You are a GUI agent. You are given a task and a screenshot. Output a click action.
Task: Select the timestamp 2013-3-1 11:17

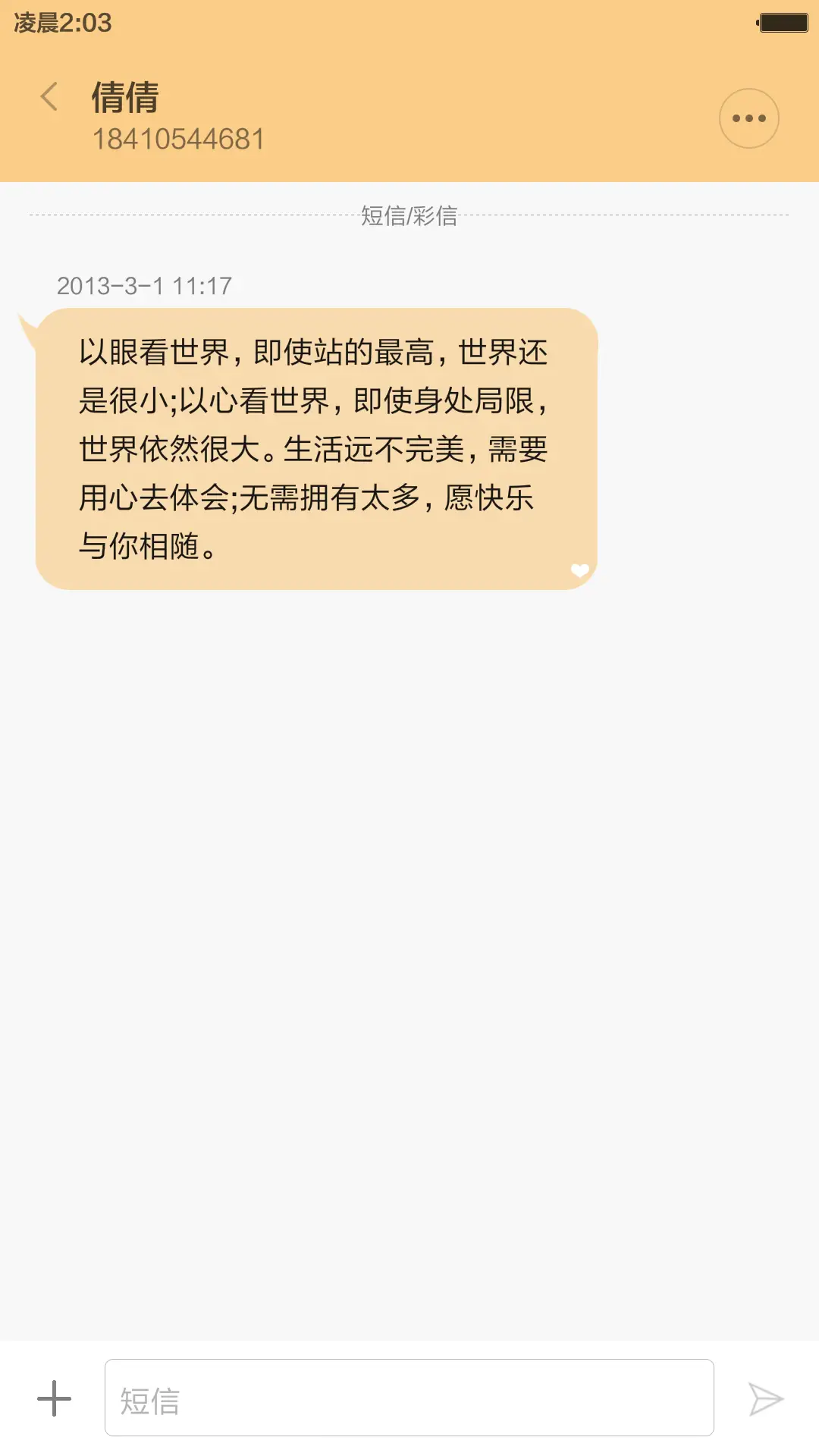[x=146, y=286]
